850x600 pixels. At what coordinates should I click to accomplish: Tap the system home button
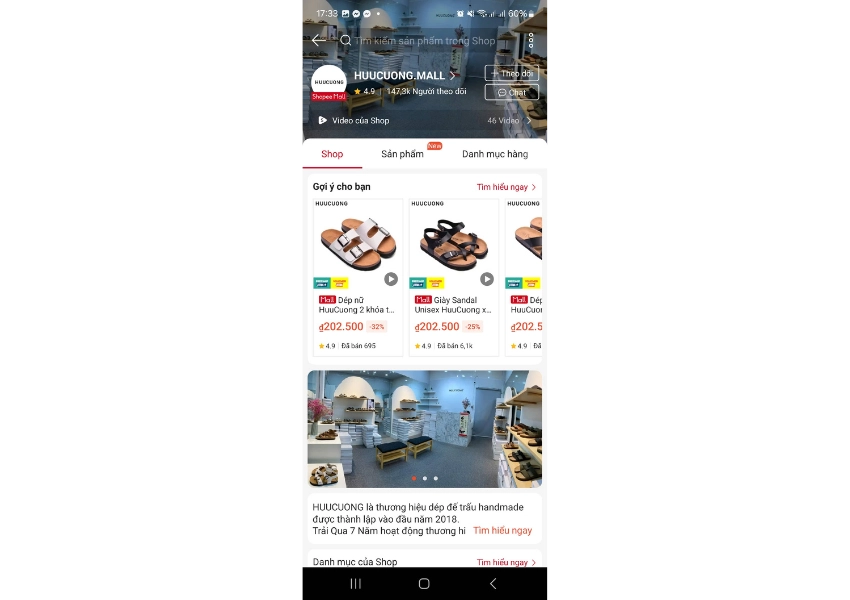click(424, 583)
